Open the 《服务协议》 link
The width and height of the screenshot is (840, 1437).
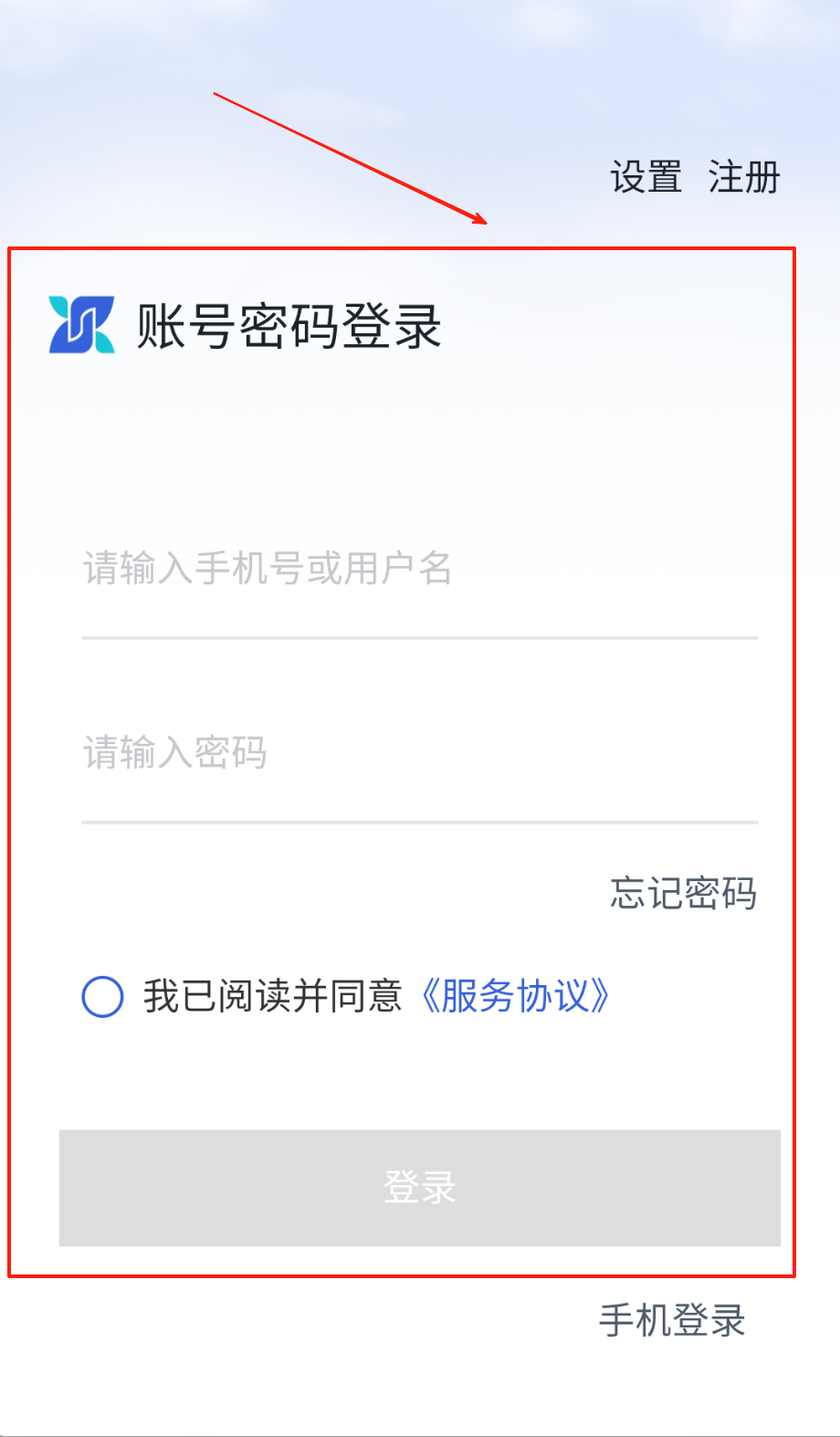(516, 996)
